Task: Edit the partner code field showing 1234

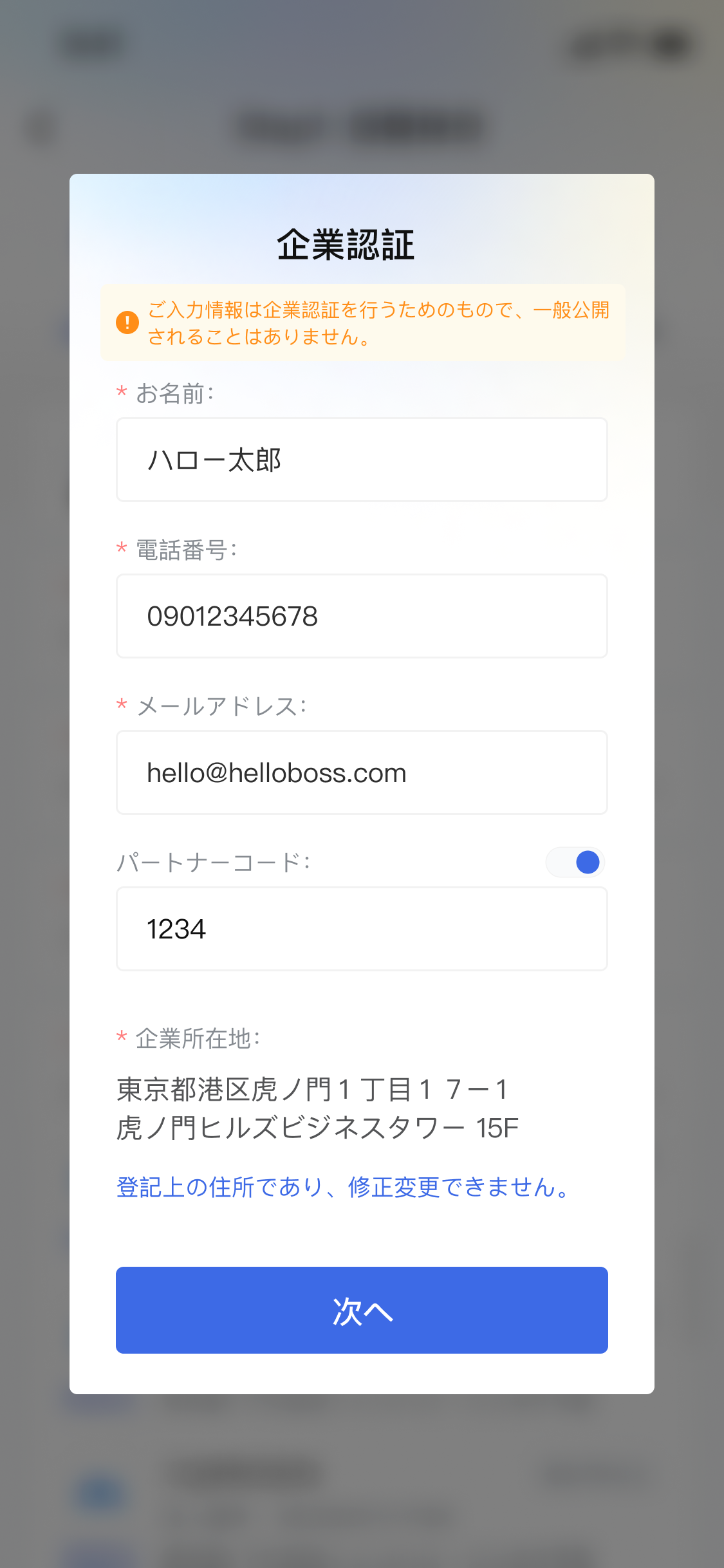Action: click(362, 929)
